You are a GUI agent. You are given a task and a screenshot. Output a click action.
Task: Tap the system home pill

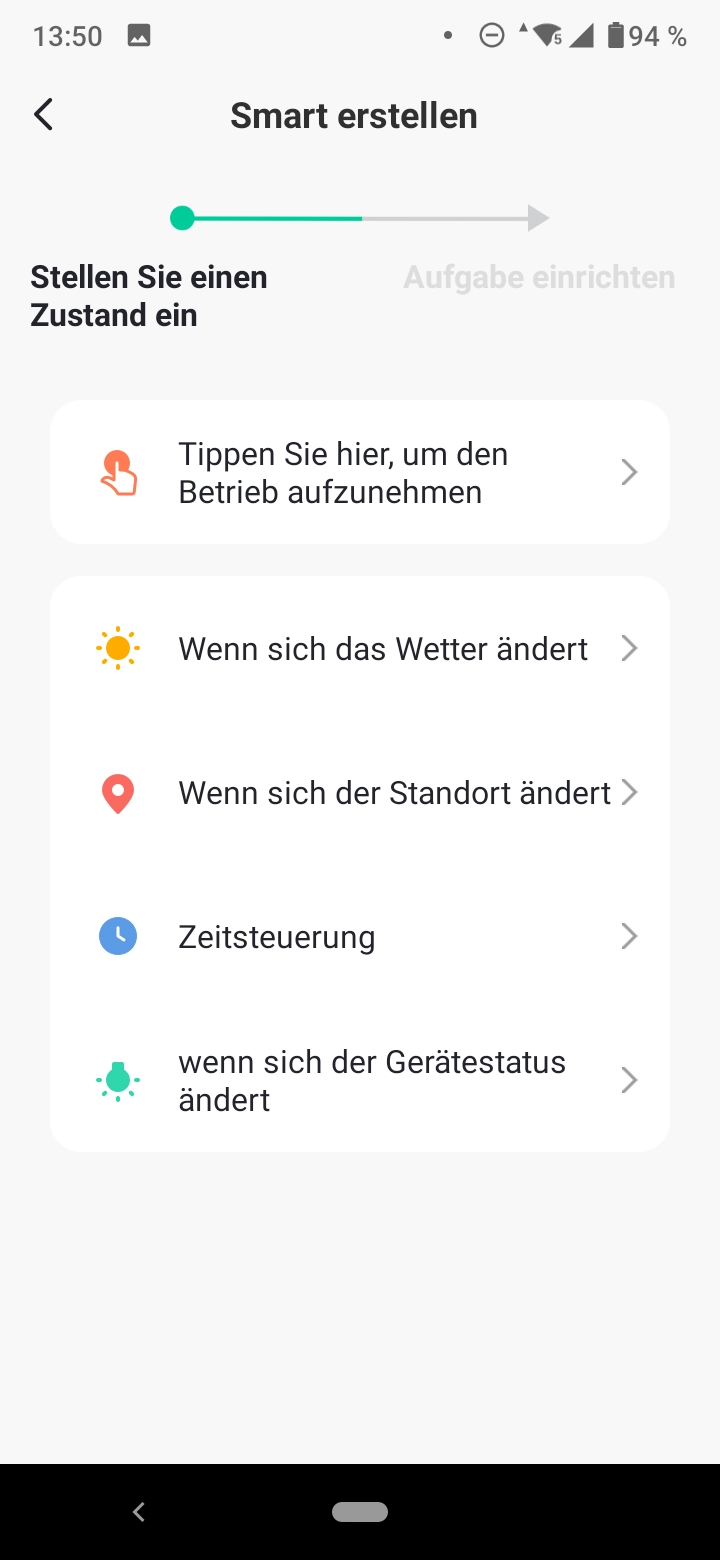pyautogui.click(x=360, y=1512)
